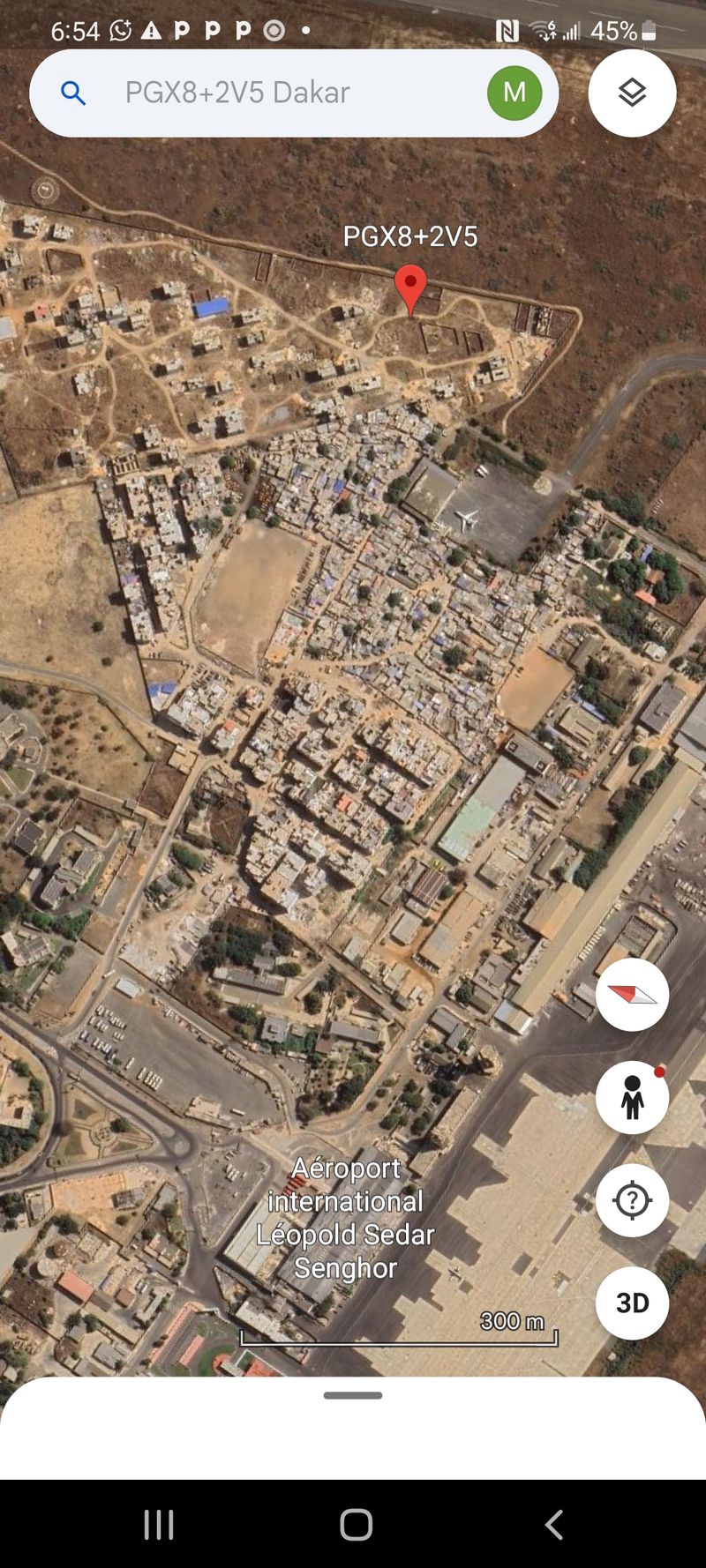This screenshot has width=706, height=1568.
Task: Go back with the system back button
Action: [553, 1524]
